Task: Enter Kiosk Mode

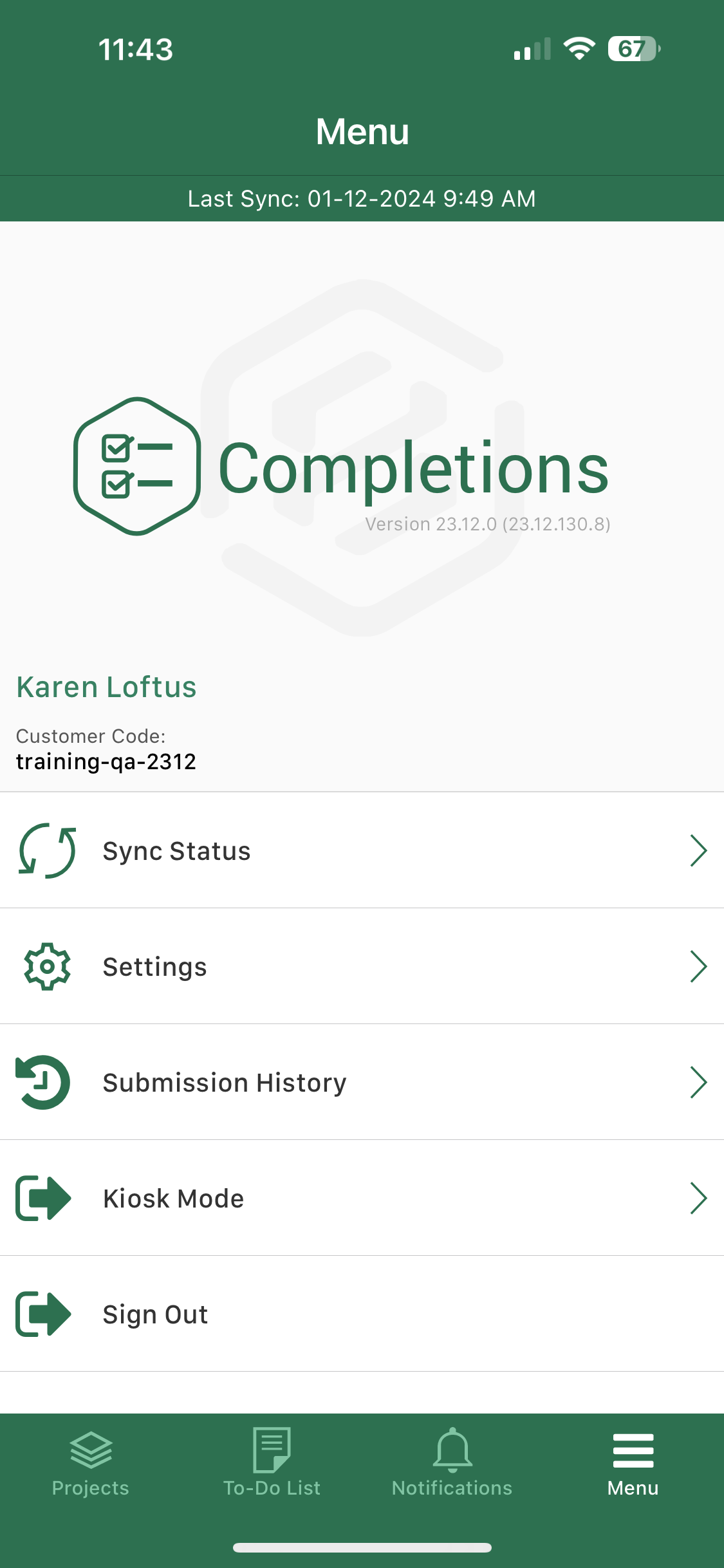Action: pos(362,1198)
